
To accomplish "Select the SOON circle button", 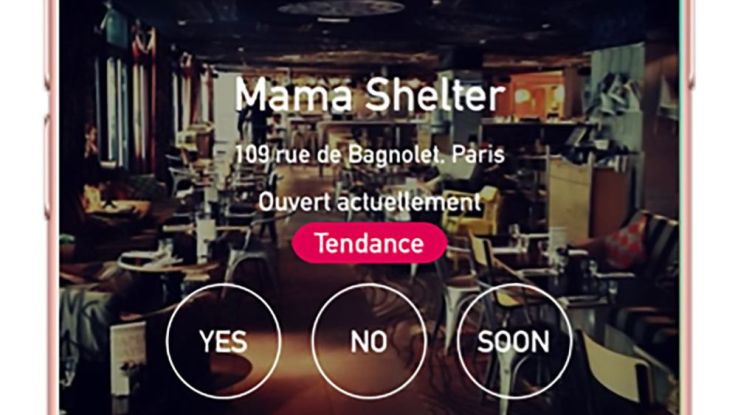I will point(513,342).
